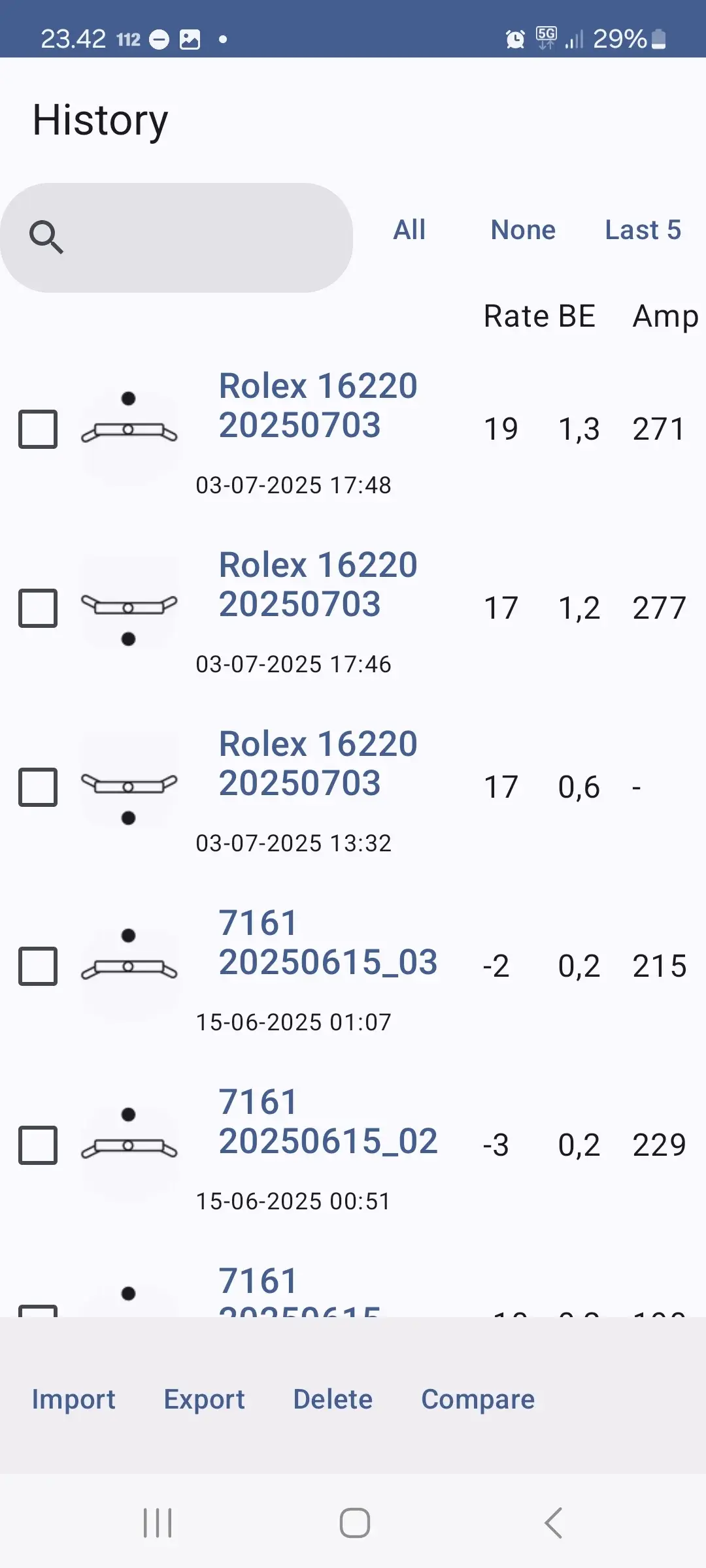Tick the checkbox for Rolex entry from 13:32

coord(38,786)
